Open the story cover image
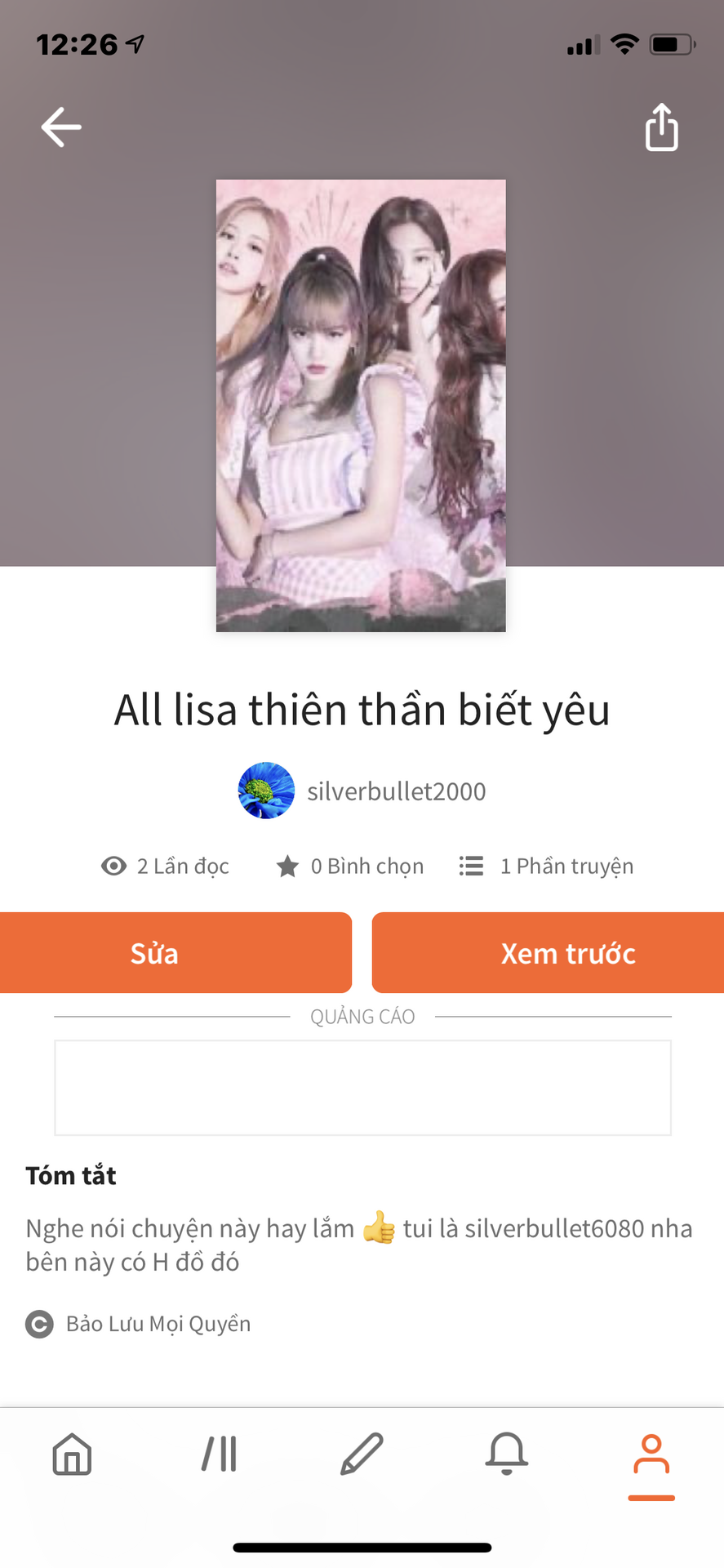724x1568 pixels. (361, 405)
